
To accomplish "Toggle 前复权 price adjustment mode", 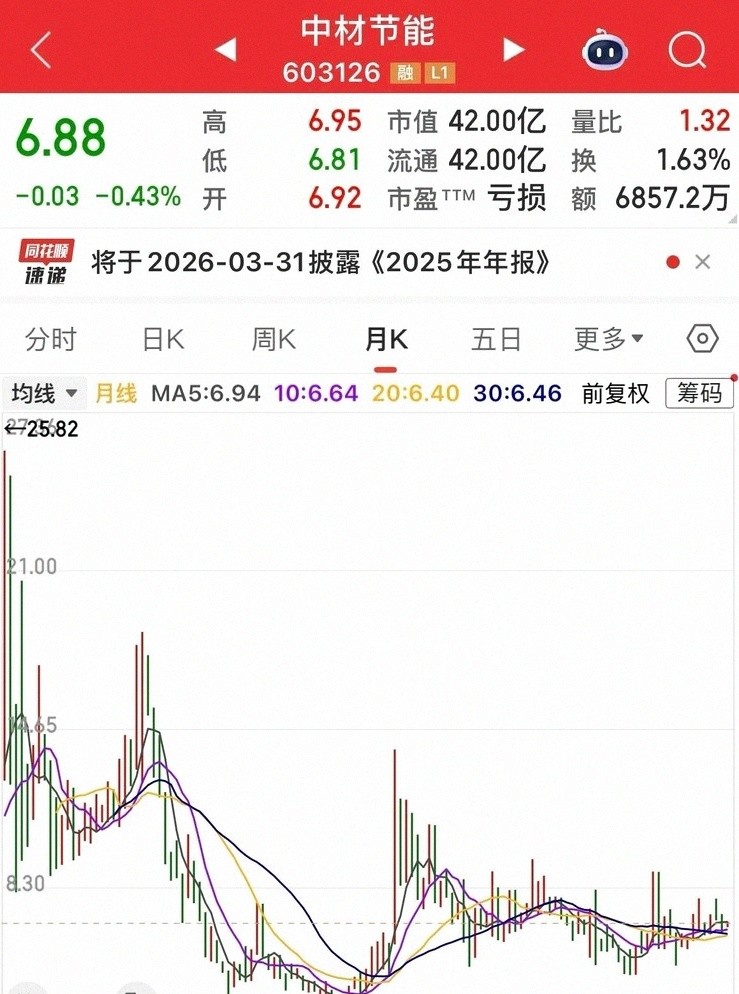I will pos(613,393).
